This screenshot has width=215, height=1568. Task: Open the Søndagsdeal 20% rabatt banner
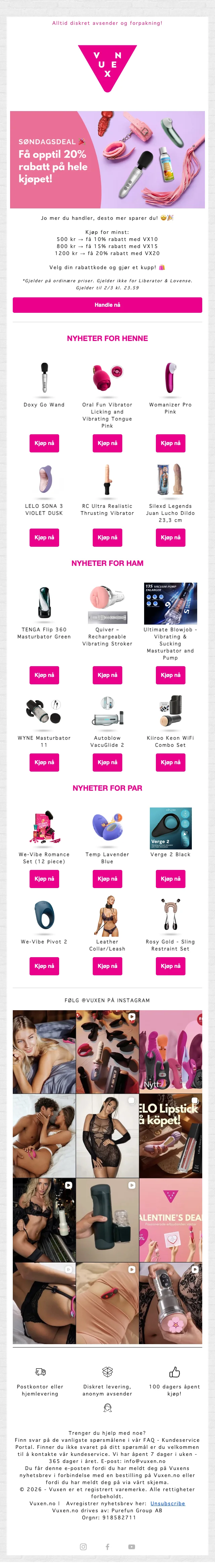click(107, 159)
